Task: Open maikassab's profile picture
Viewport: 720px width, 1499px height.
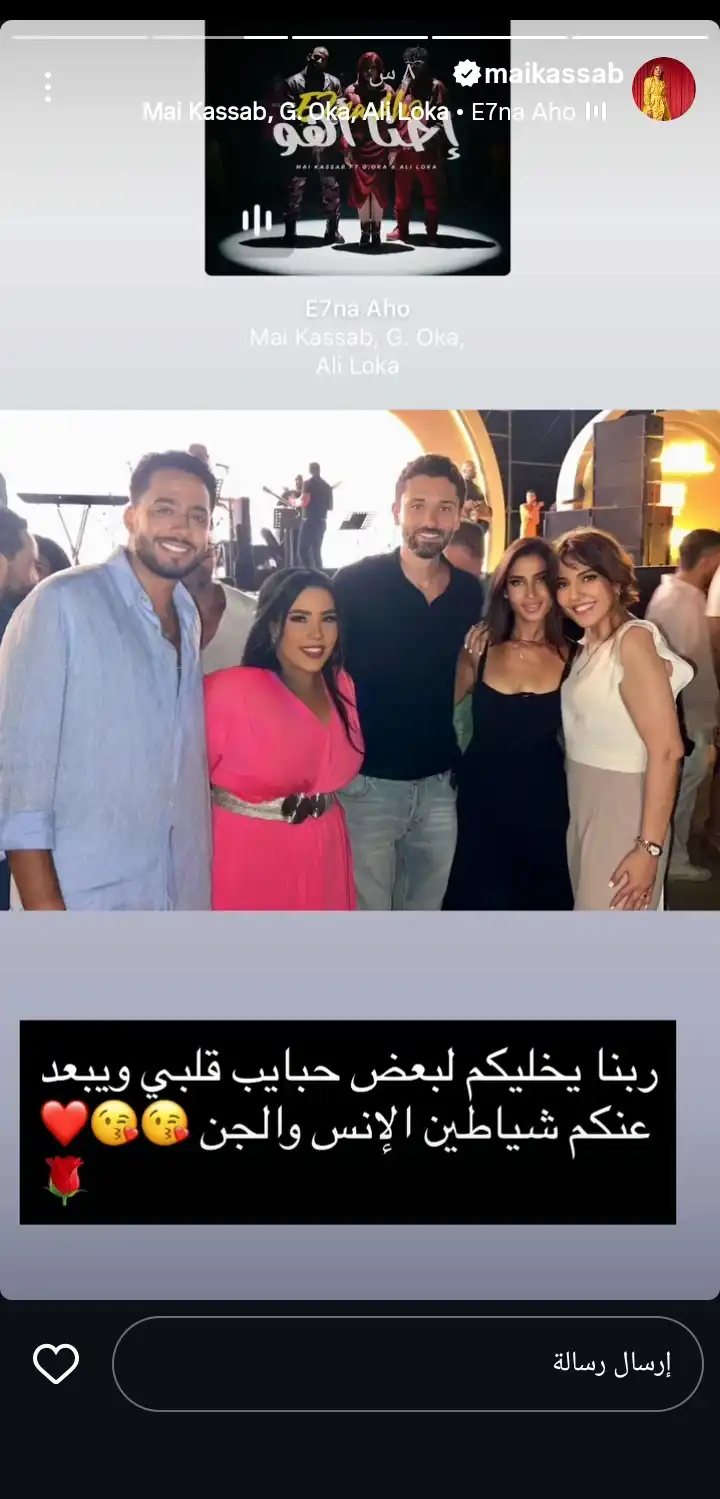Action: (663, 89)
